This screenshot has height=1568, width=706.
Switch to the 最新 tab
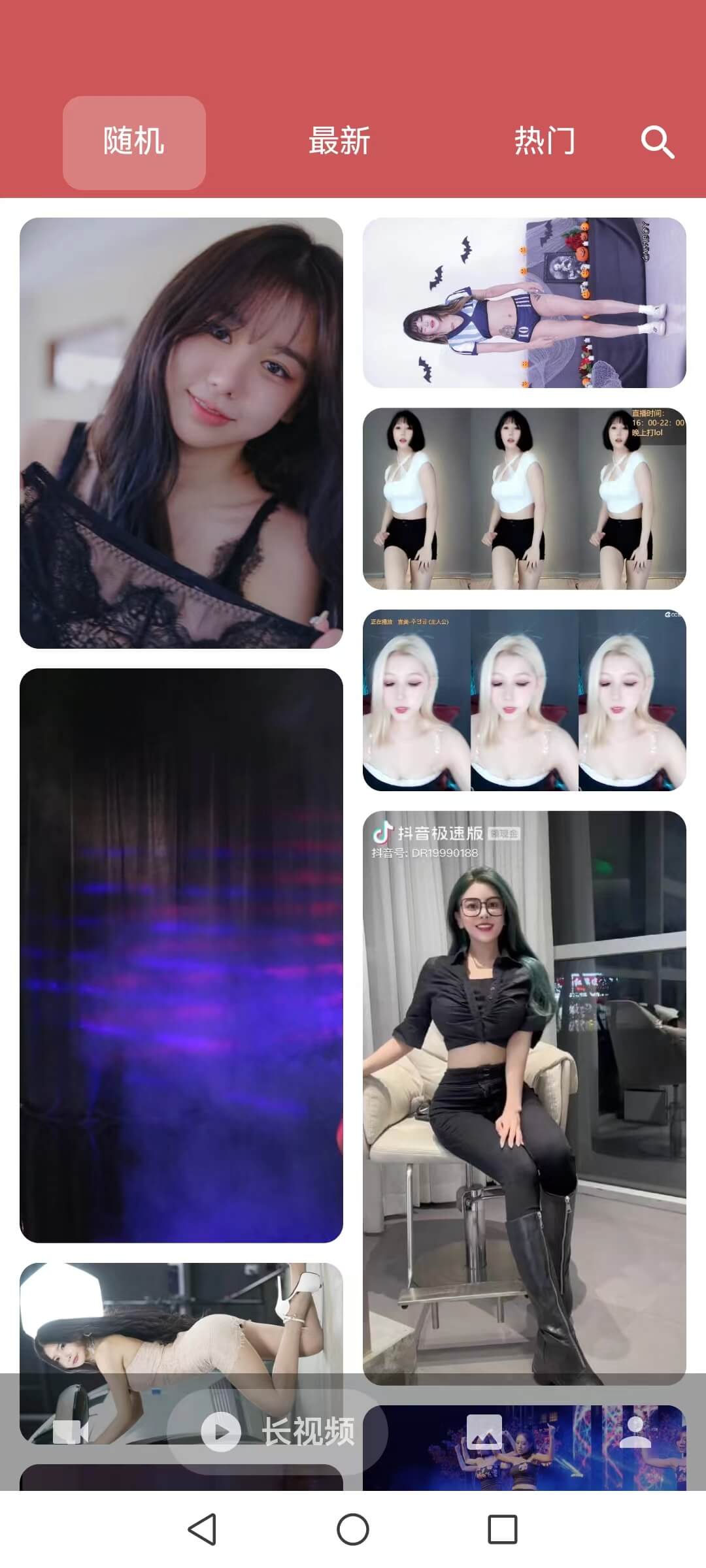point(339,142)
